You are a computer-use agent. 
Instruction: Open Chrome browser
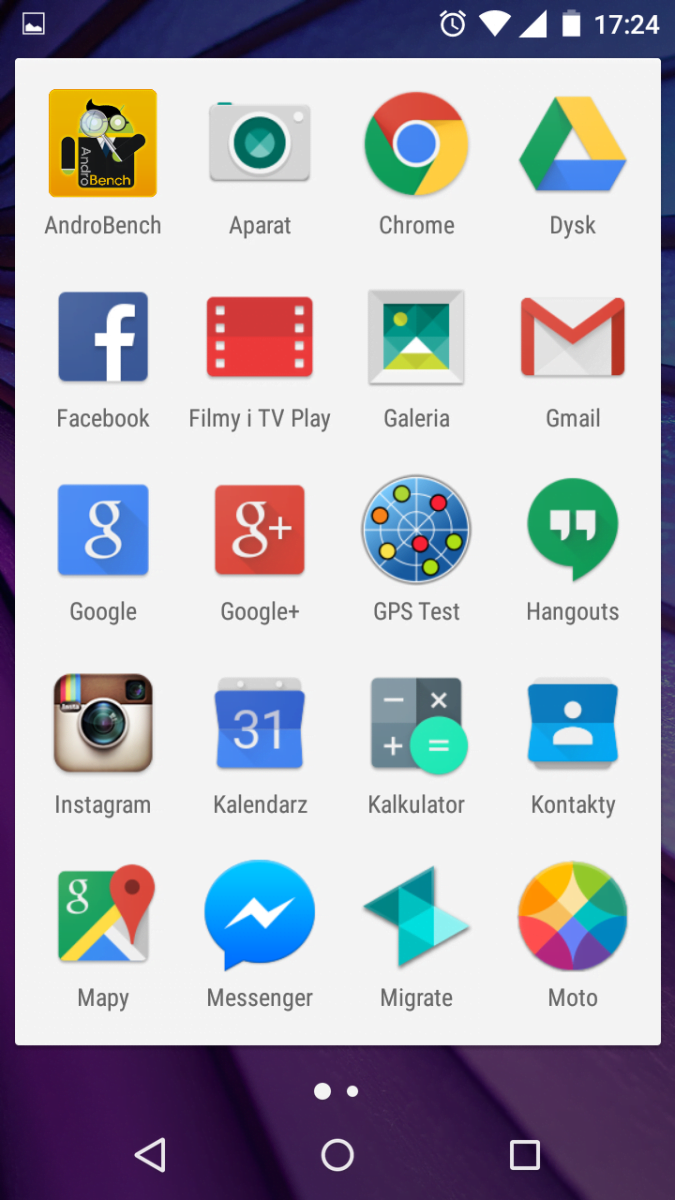(416, 144)
